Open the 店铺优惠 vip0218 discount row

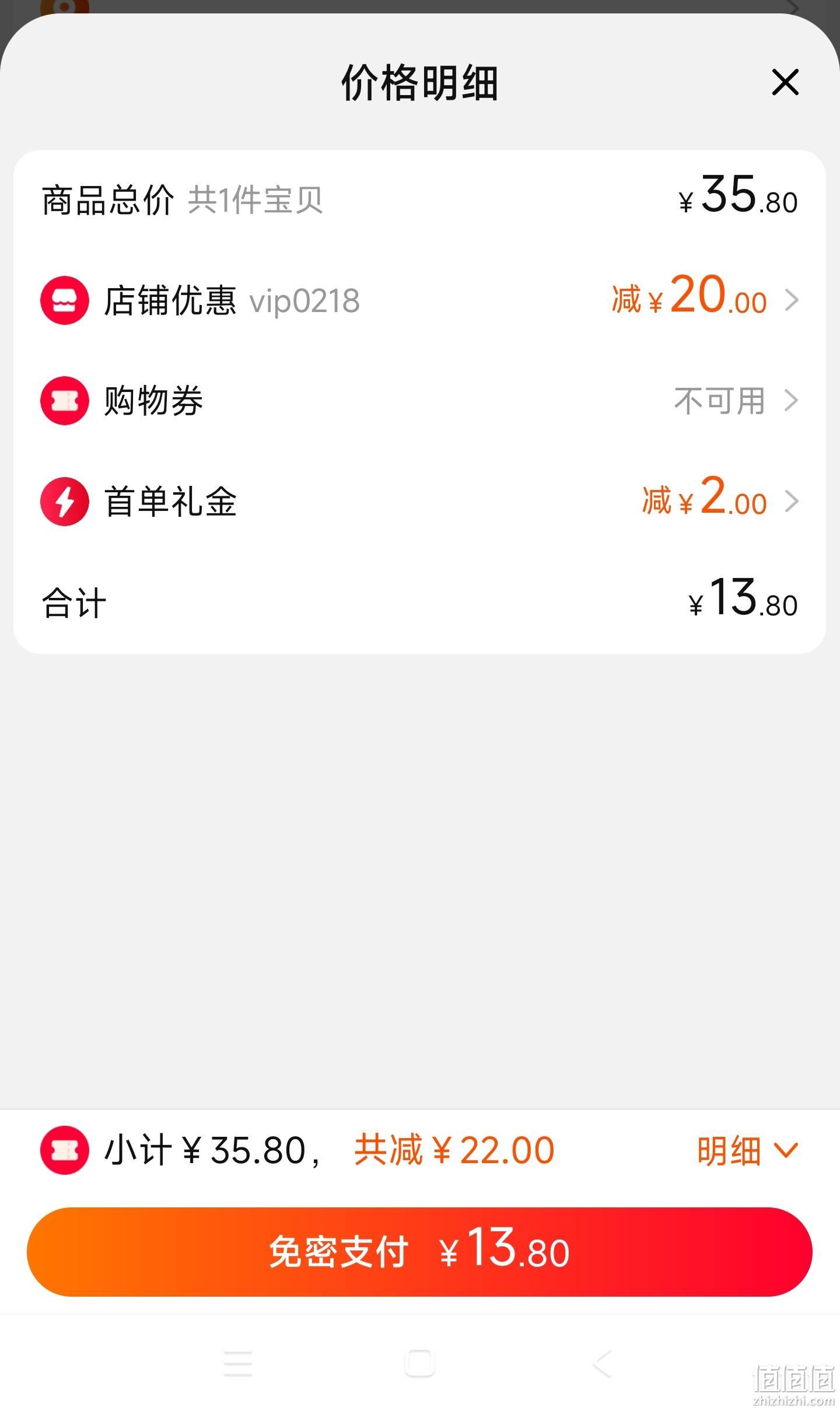pos(419,300)
